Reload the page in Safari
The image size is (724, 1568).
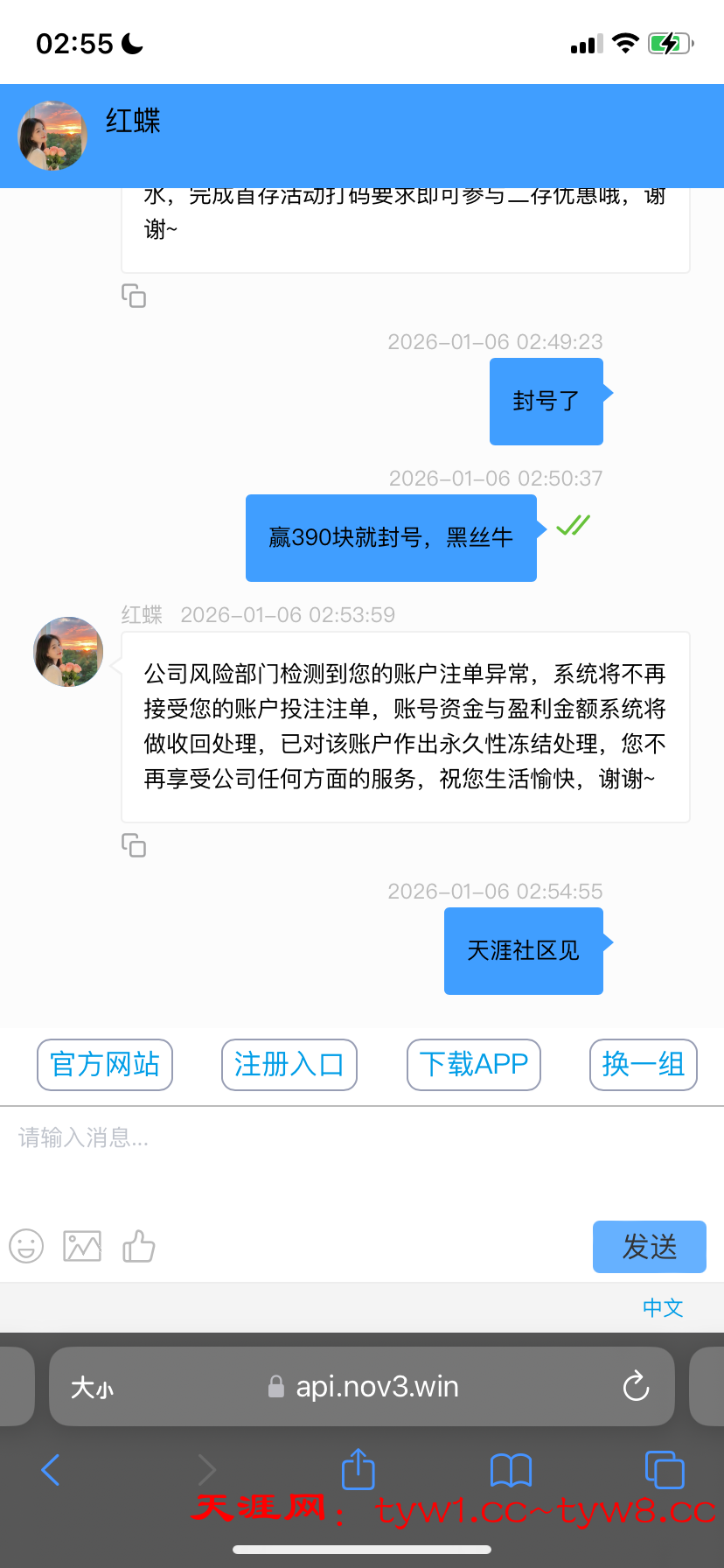pyautogui.click(x=636, y=1386)
